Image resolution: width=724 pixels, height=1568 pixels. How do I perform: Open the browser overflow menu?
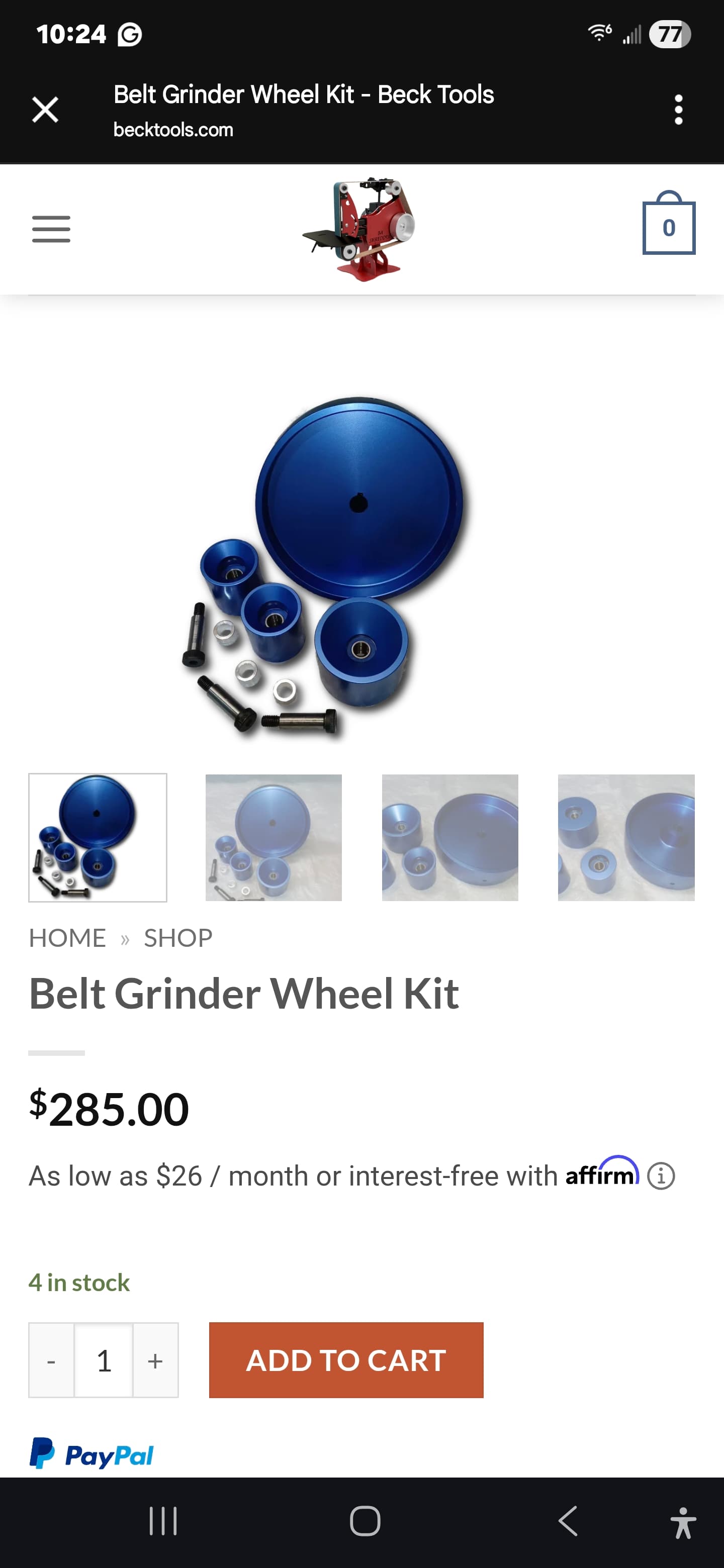point(678,110)
